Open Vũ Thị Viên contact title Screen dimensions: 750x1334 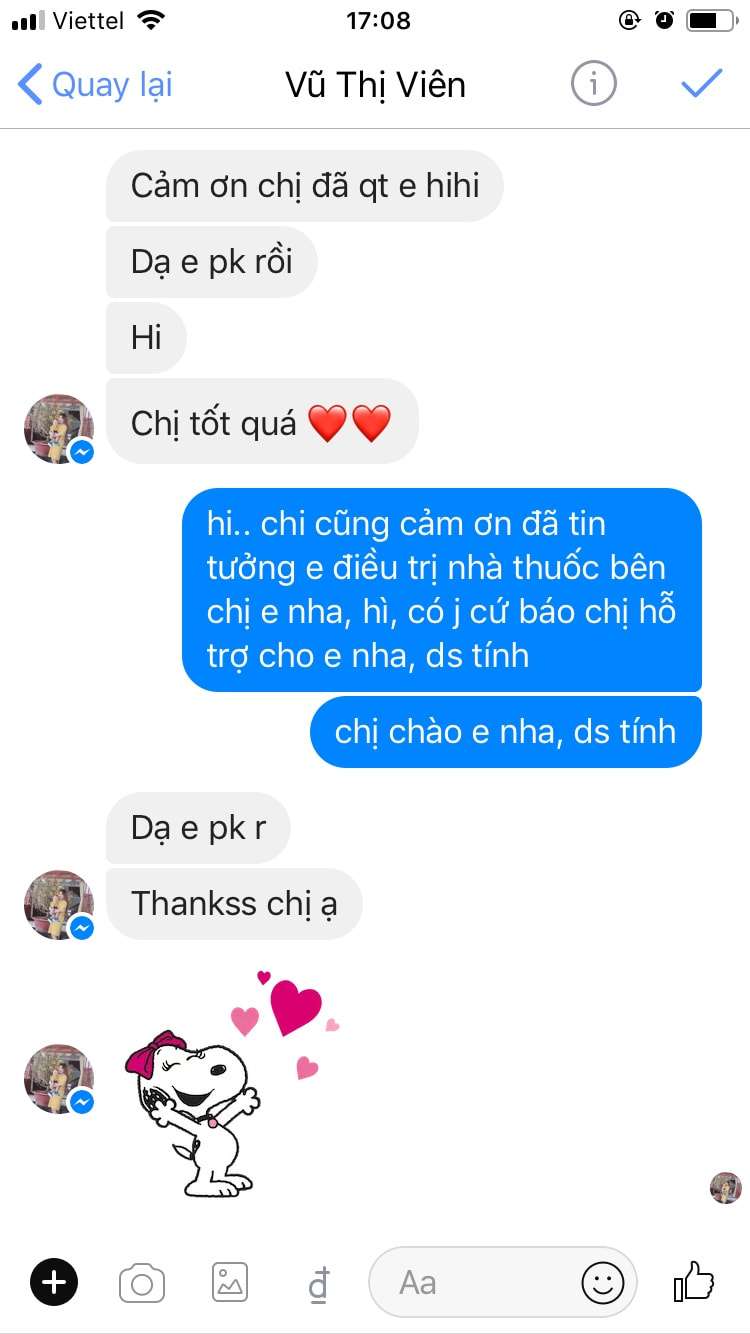point(375,85)
